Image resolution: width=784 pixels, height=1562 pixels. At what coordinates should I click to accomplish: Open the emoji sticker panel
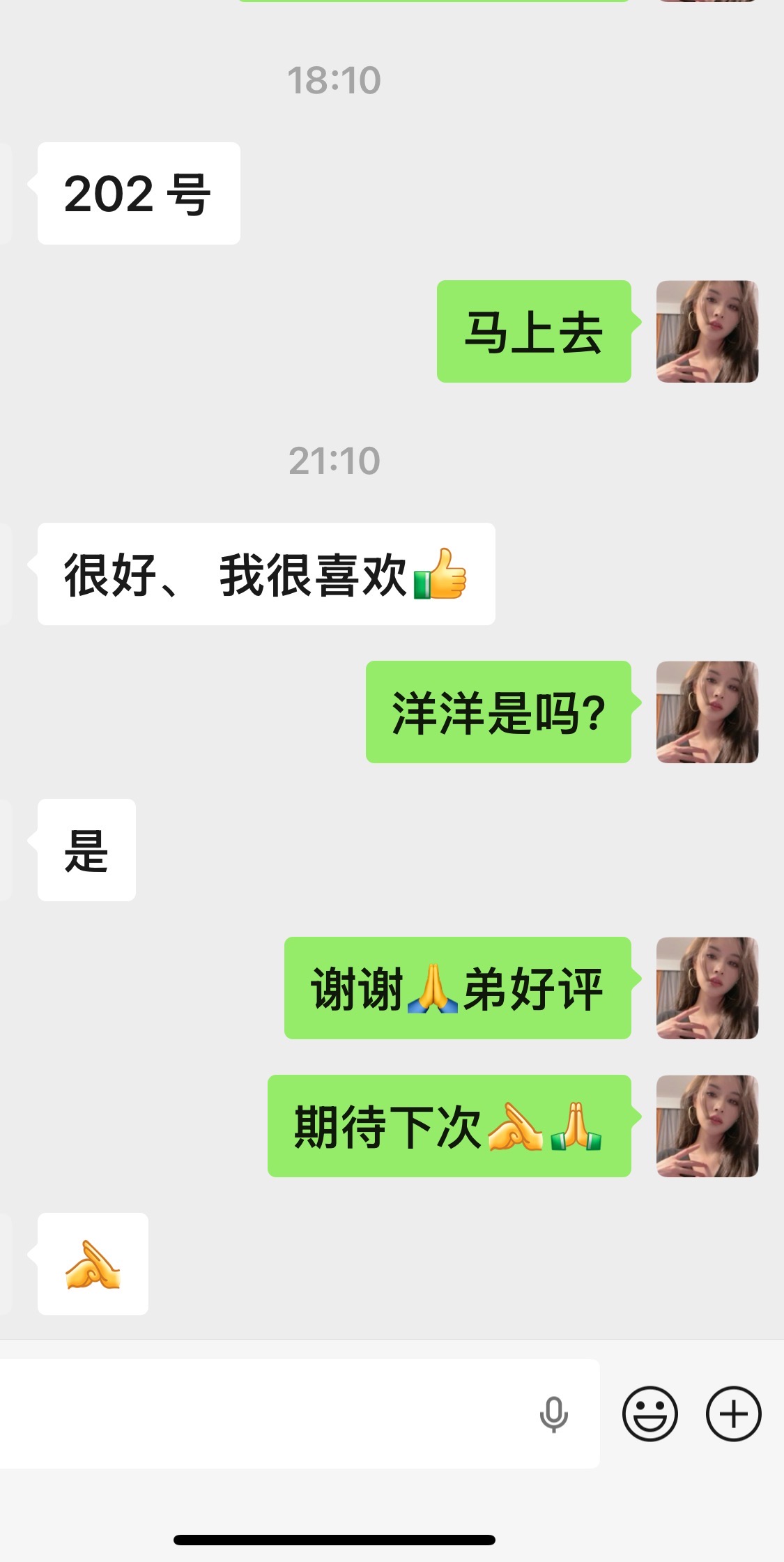(x=650, y=1414)
